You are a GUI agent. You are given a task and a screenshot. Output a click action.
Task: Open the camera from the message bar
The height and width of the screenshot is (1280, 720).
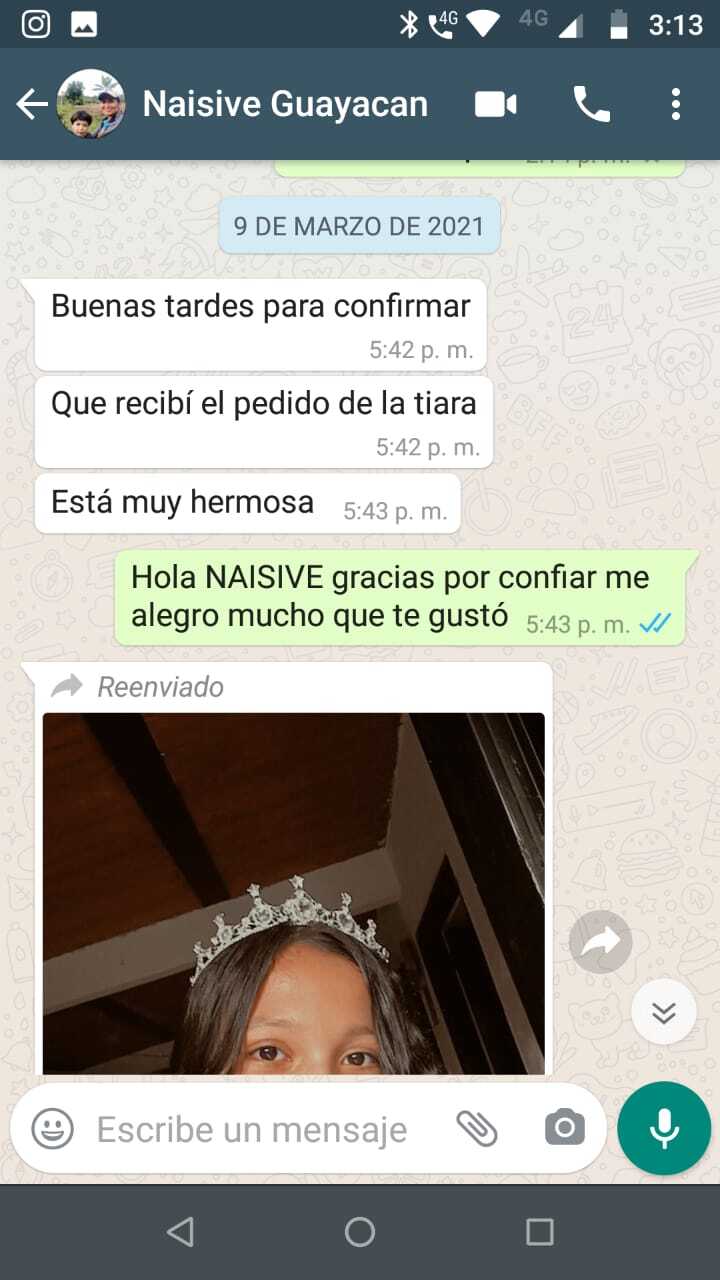(564, 1129)
